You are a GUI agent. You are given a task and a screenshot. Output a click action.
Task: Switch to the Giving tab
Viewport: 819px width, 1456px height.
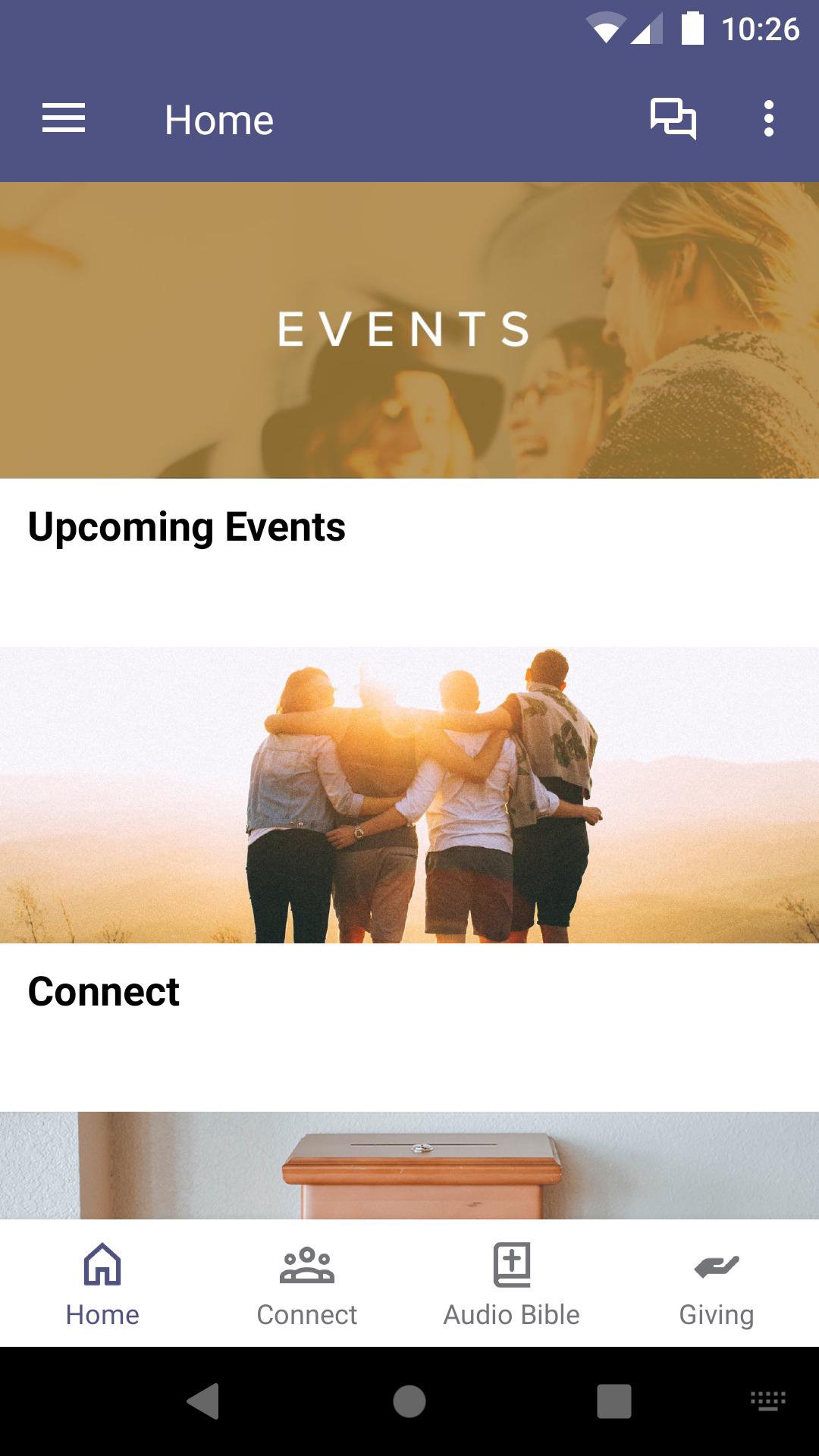coord(716,1282)
